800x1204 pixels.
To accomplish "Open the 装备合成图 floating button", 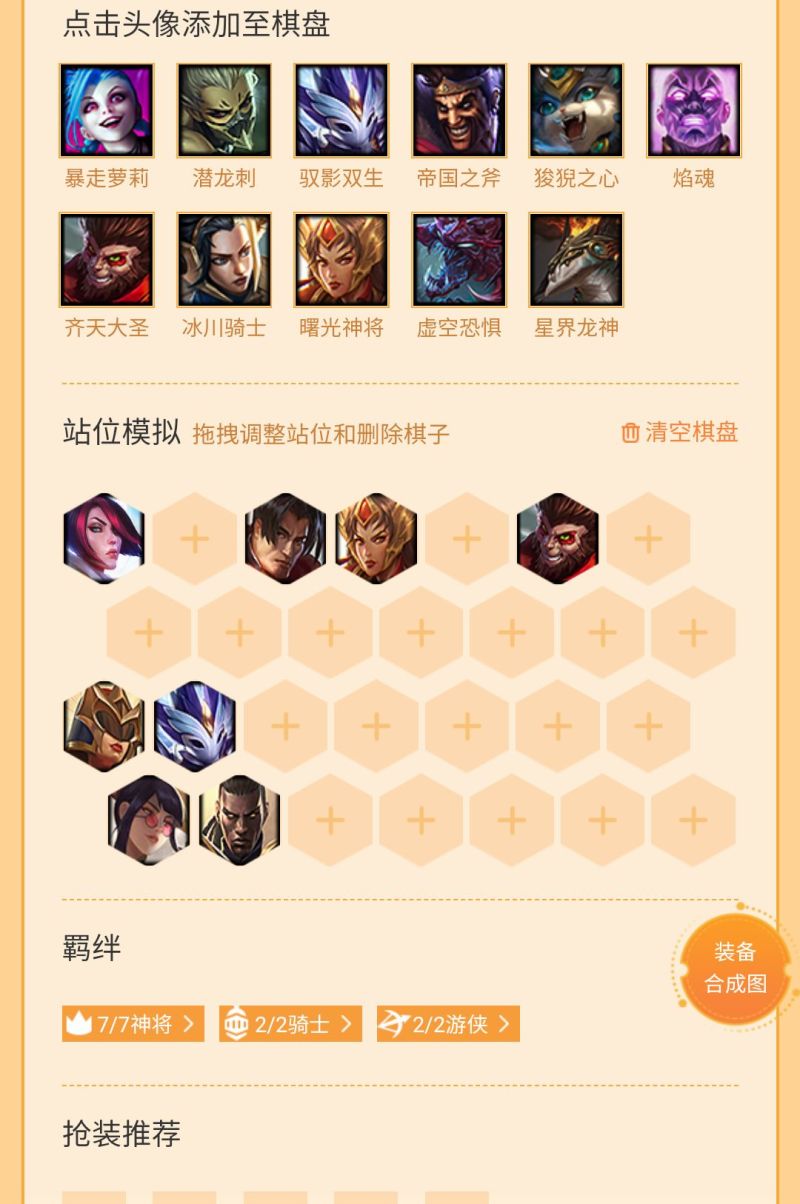I will pos(735,968).
